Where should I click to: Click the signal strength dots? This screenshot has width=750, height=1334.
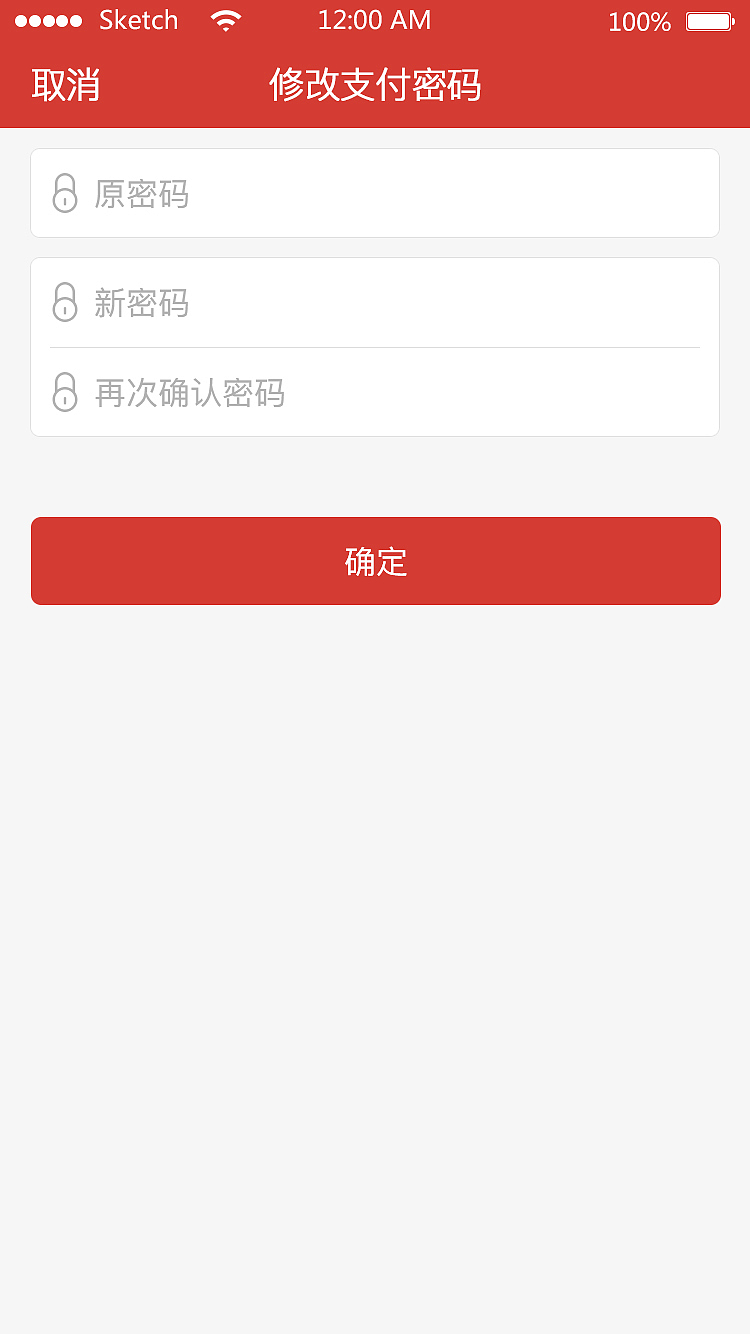pyautogui.click(x=48, y=19)
